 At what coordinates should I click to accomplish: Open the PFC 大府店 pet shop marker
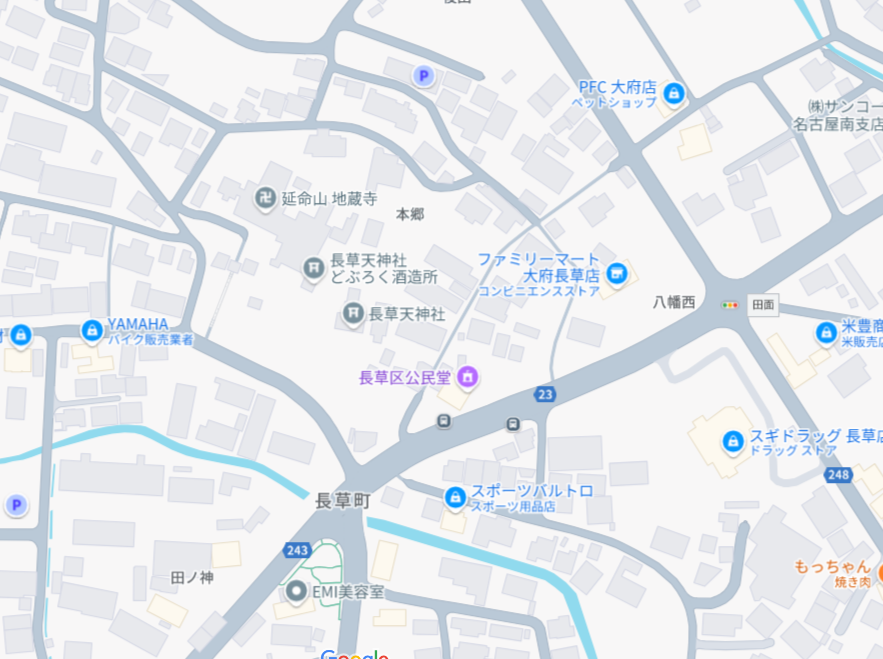[x=674, y=93]
